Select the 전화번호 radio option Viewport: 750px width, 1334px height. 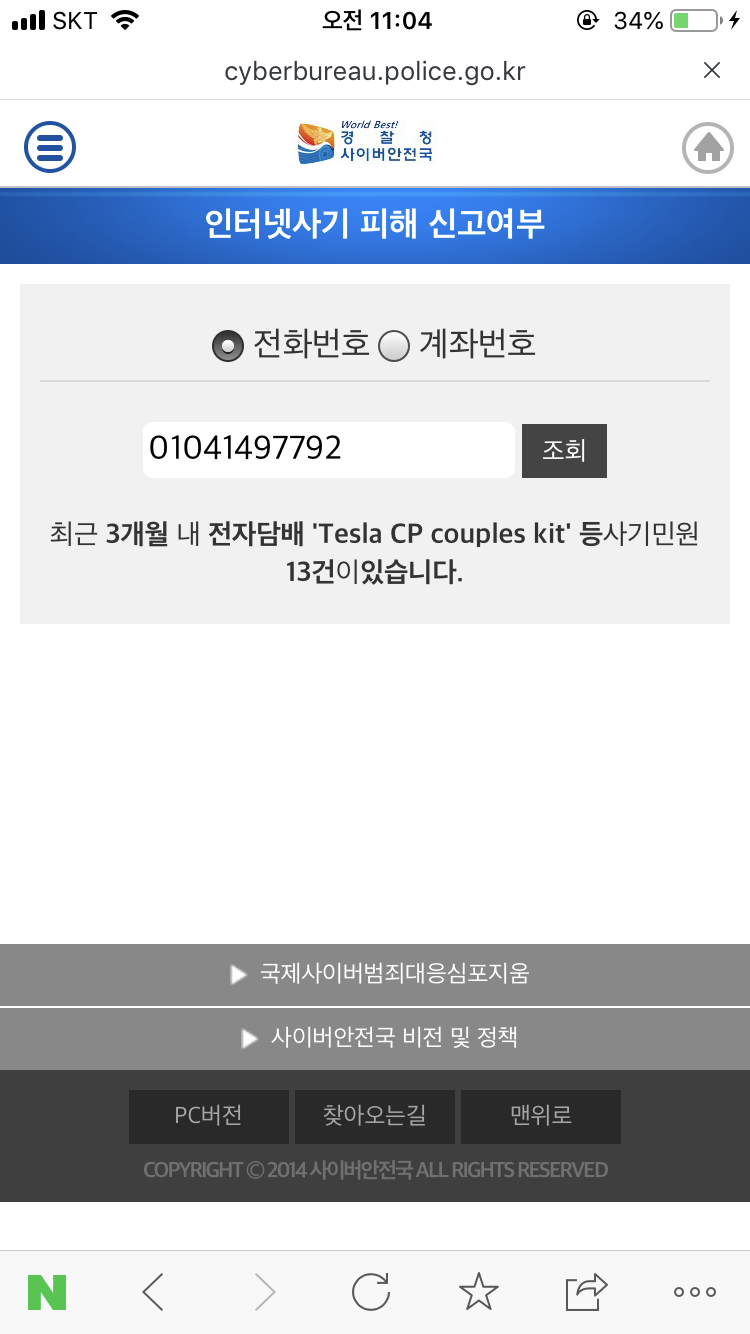pos(228,346)
